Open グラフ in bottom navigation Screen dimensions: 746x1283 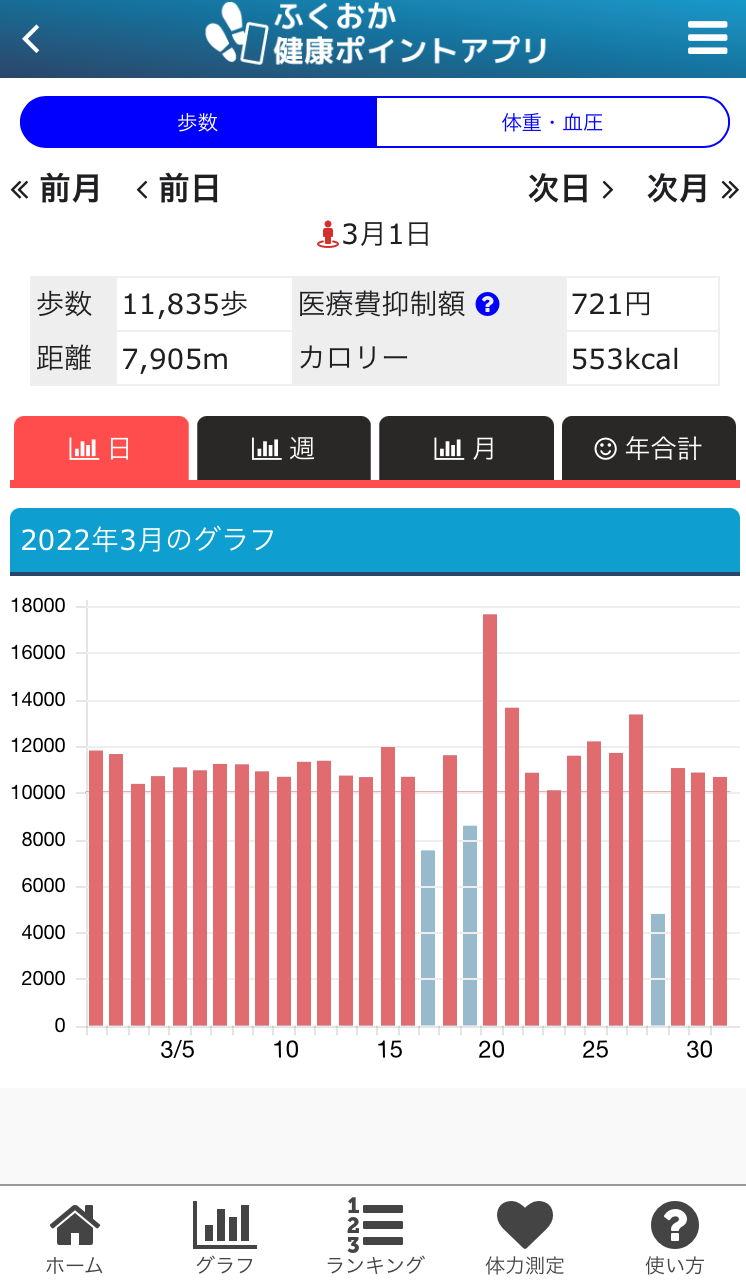(x=224, y=1238)
